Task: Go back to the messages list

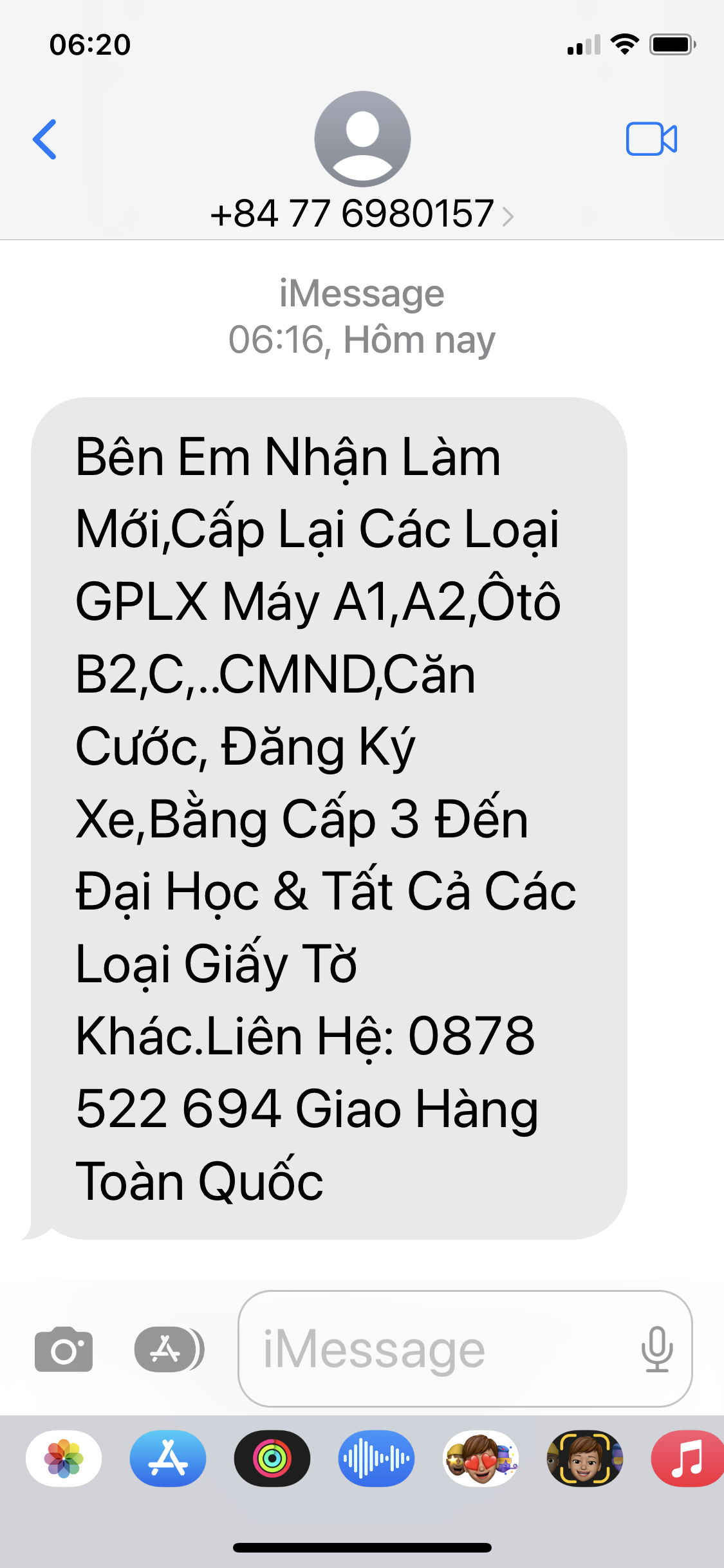Action: point(45,139)
